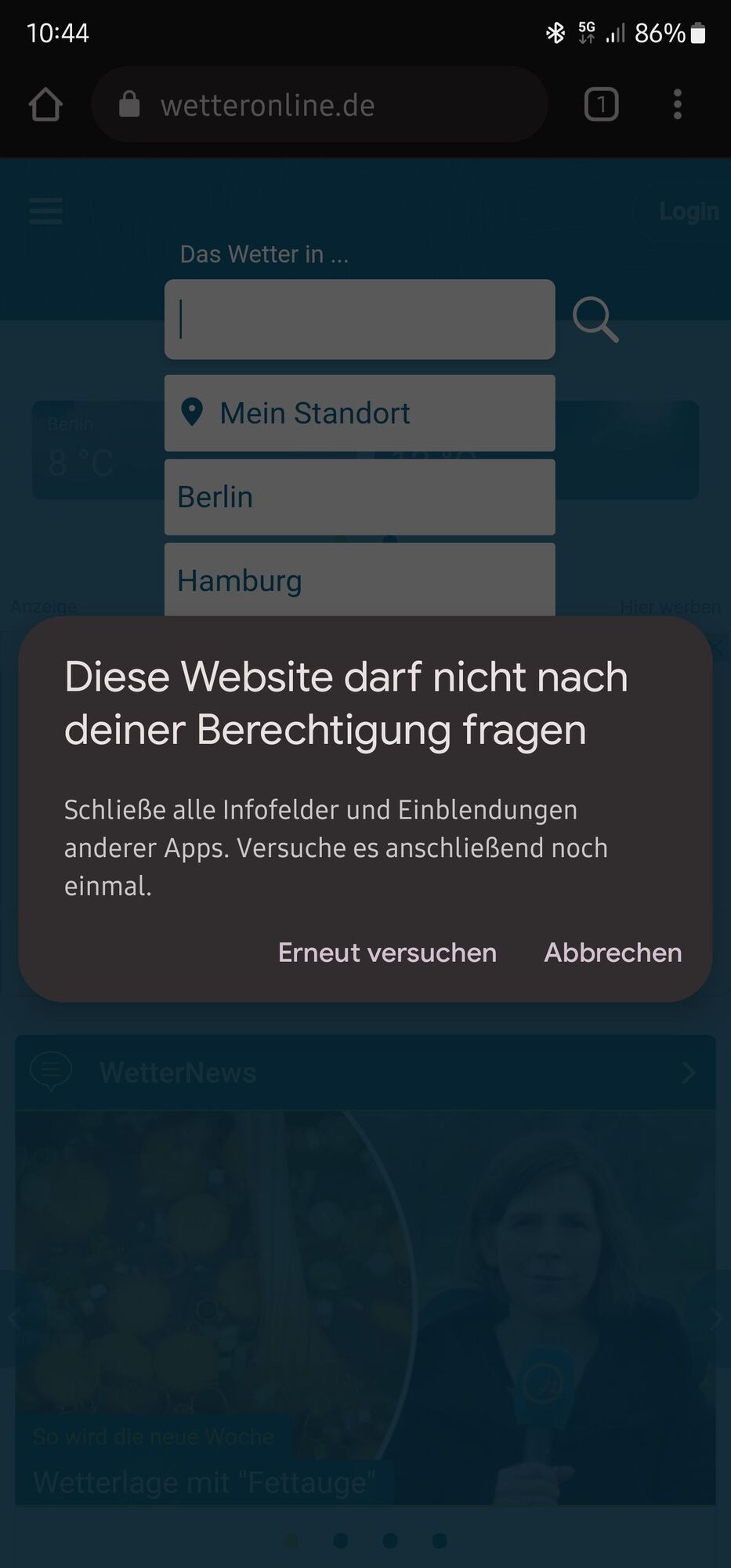
Task: Open the tab switcher
Action: pyautogui.click(x=601, y=104)
